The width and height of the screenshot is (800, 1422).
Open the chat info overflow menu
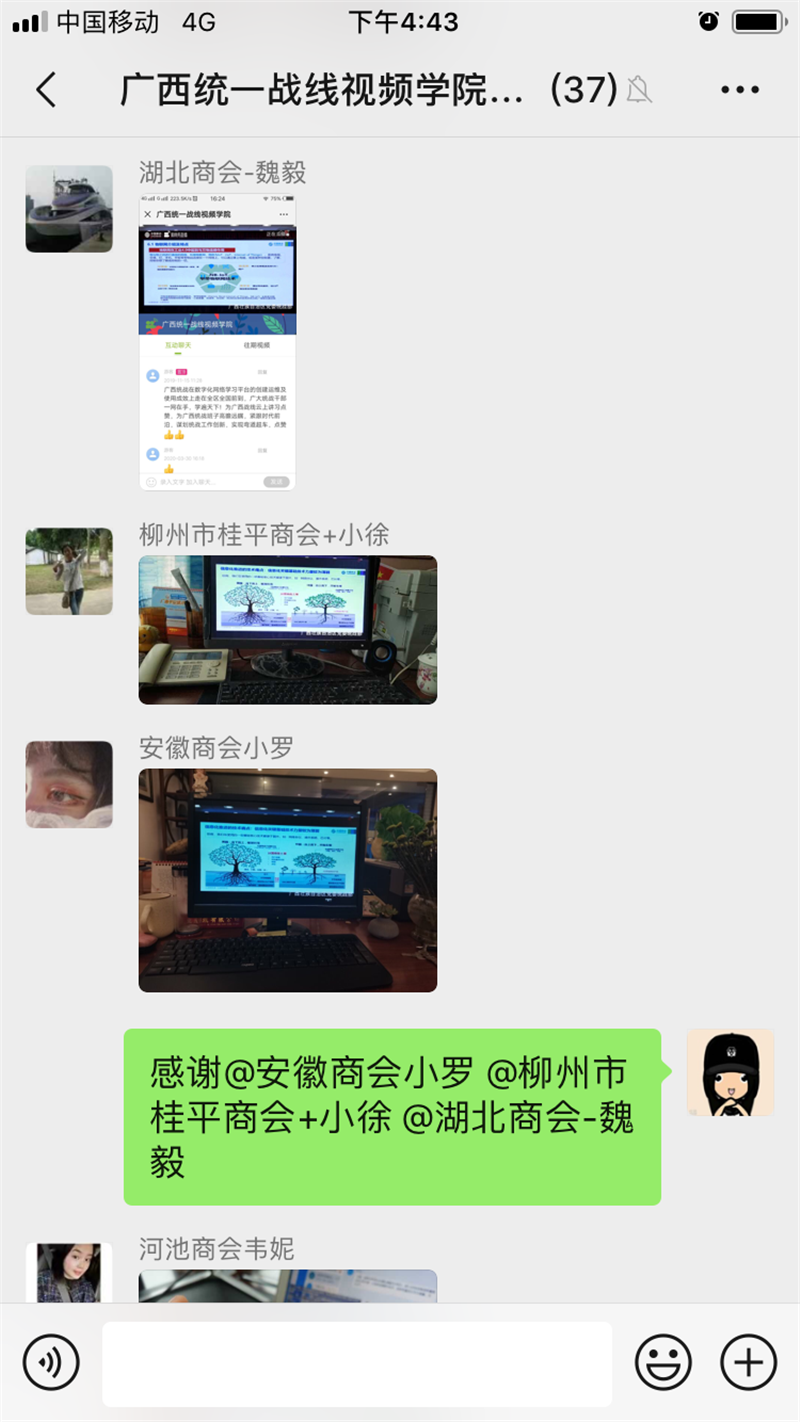(x=740, y=90)
